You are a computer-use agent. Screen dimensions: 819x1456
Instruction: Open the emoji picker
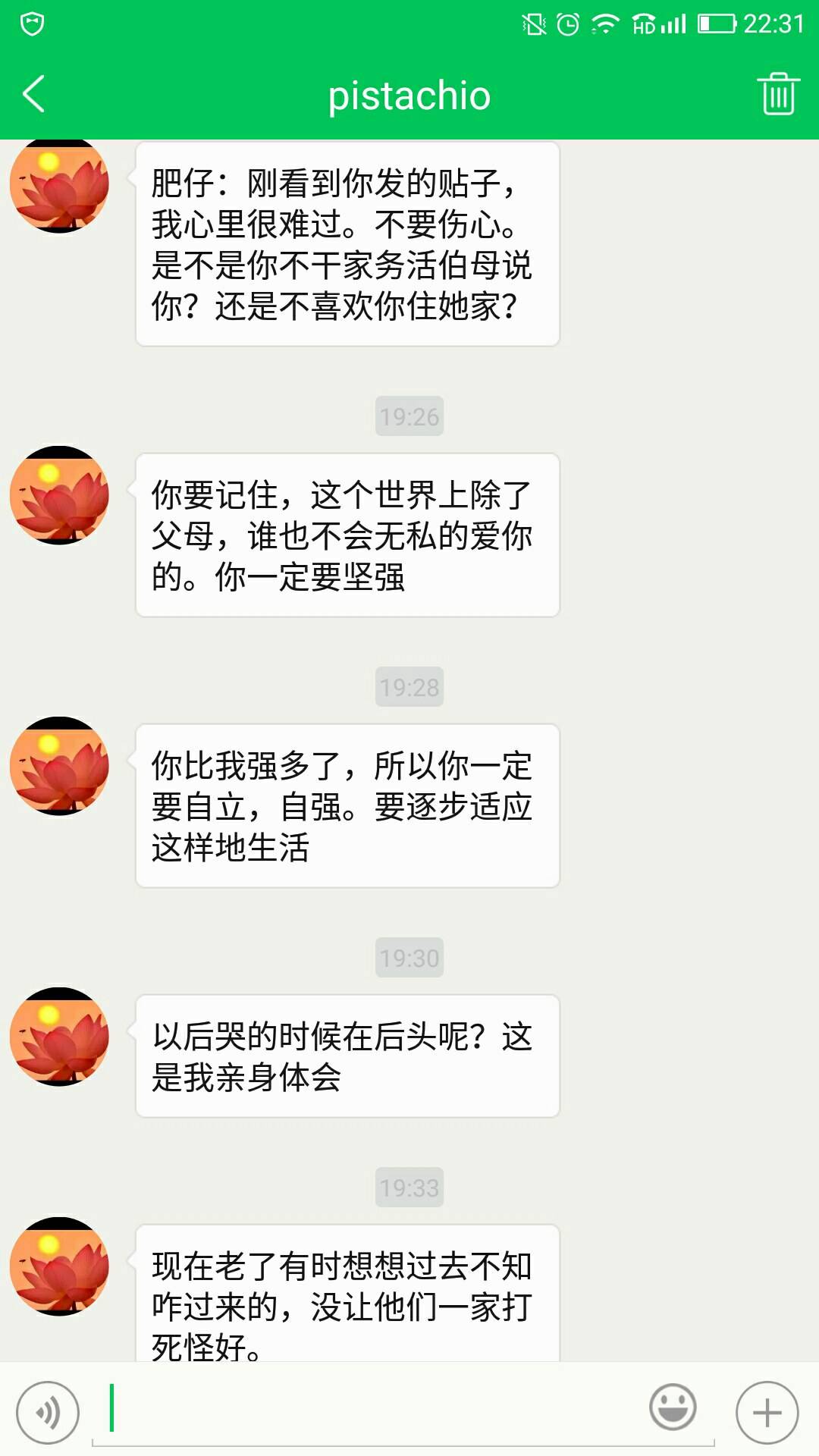tap(673, 1407)
